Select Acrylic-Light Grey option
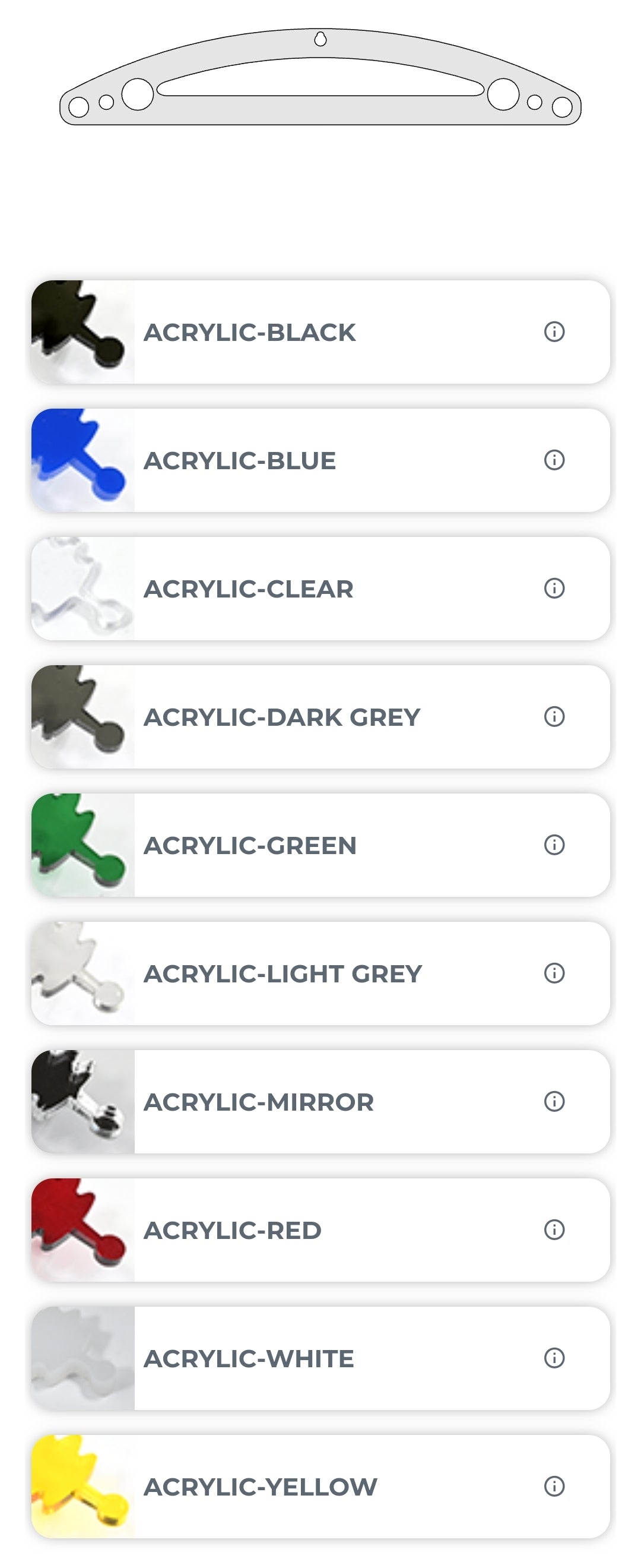 [x=283, y=974]
